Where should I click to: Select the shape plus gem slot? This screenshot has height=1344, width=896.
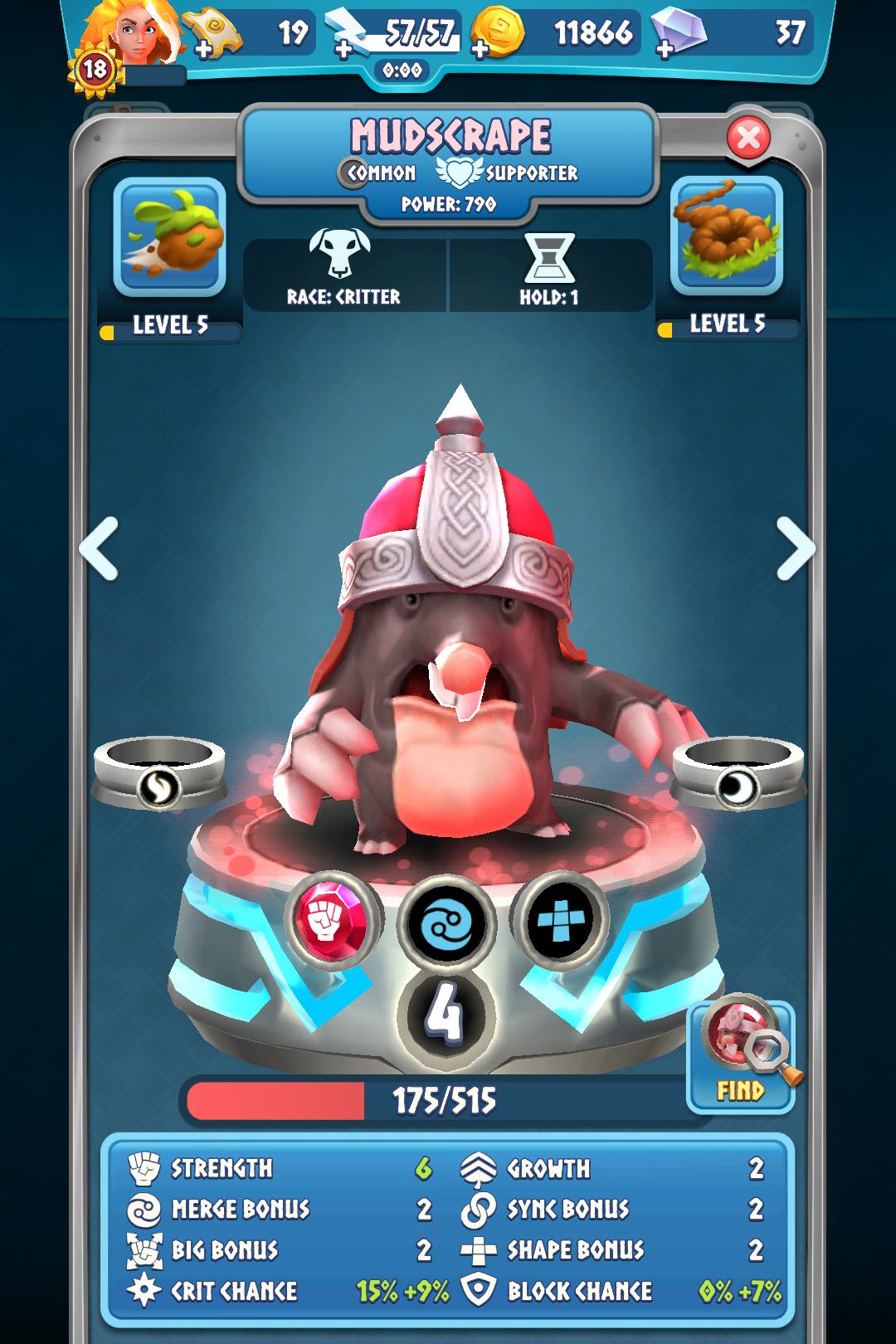(560, 920)
